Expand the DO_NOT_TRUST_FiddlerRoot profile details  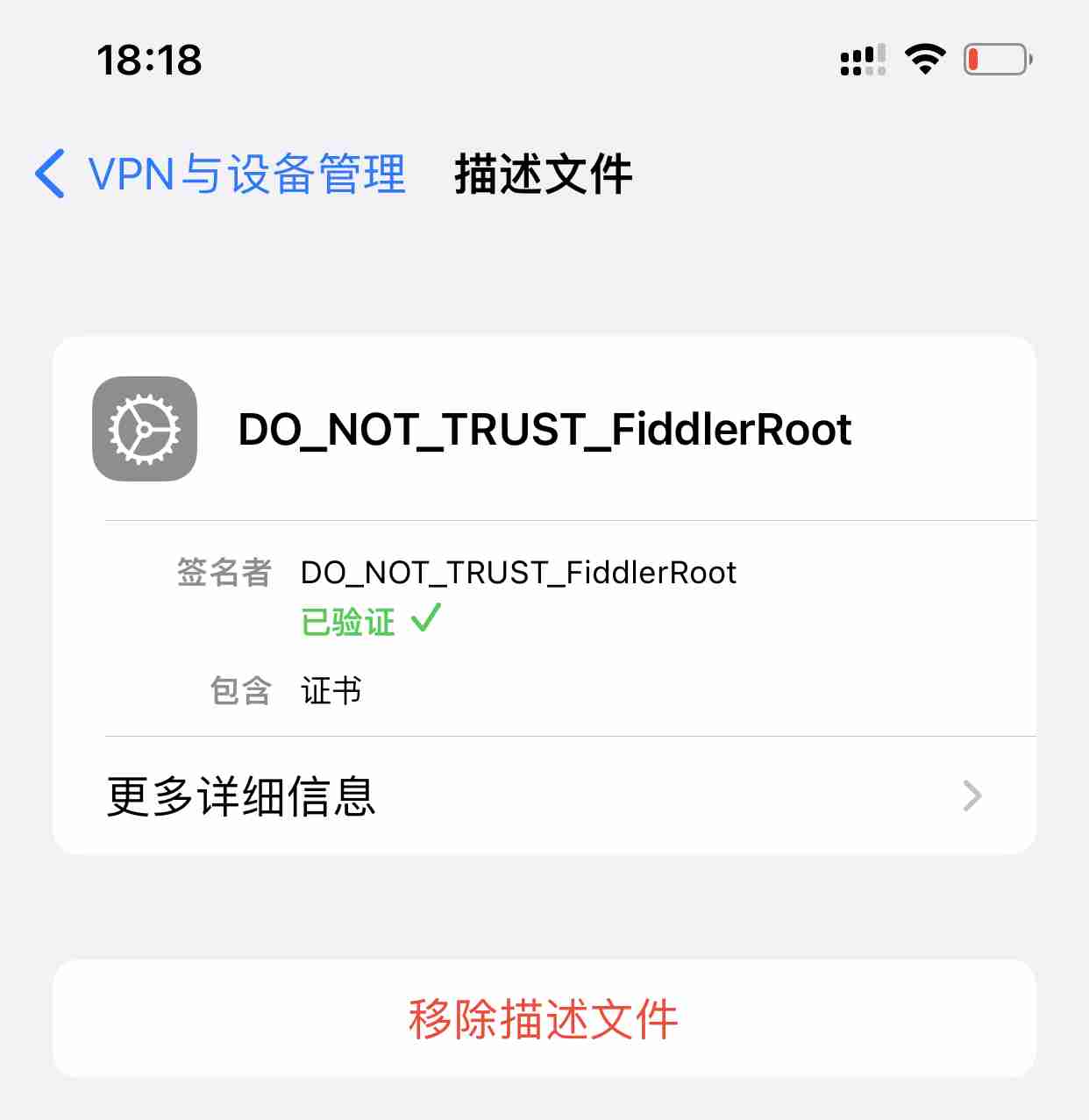pyautogui.click(x=545, y=430)
